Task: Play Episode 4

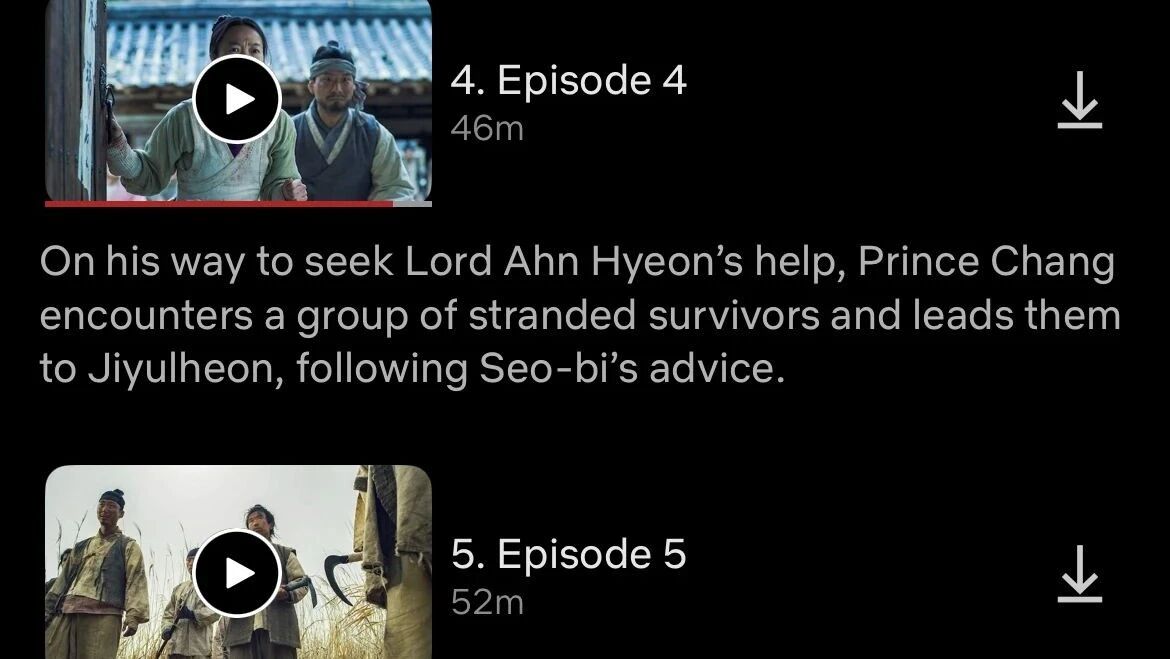Action: pyautogui.click(x=237, y=99)
